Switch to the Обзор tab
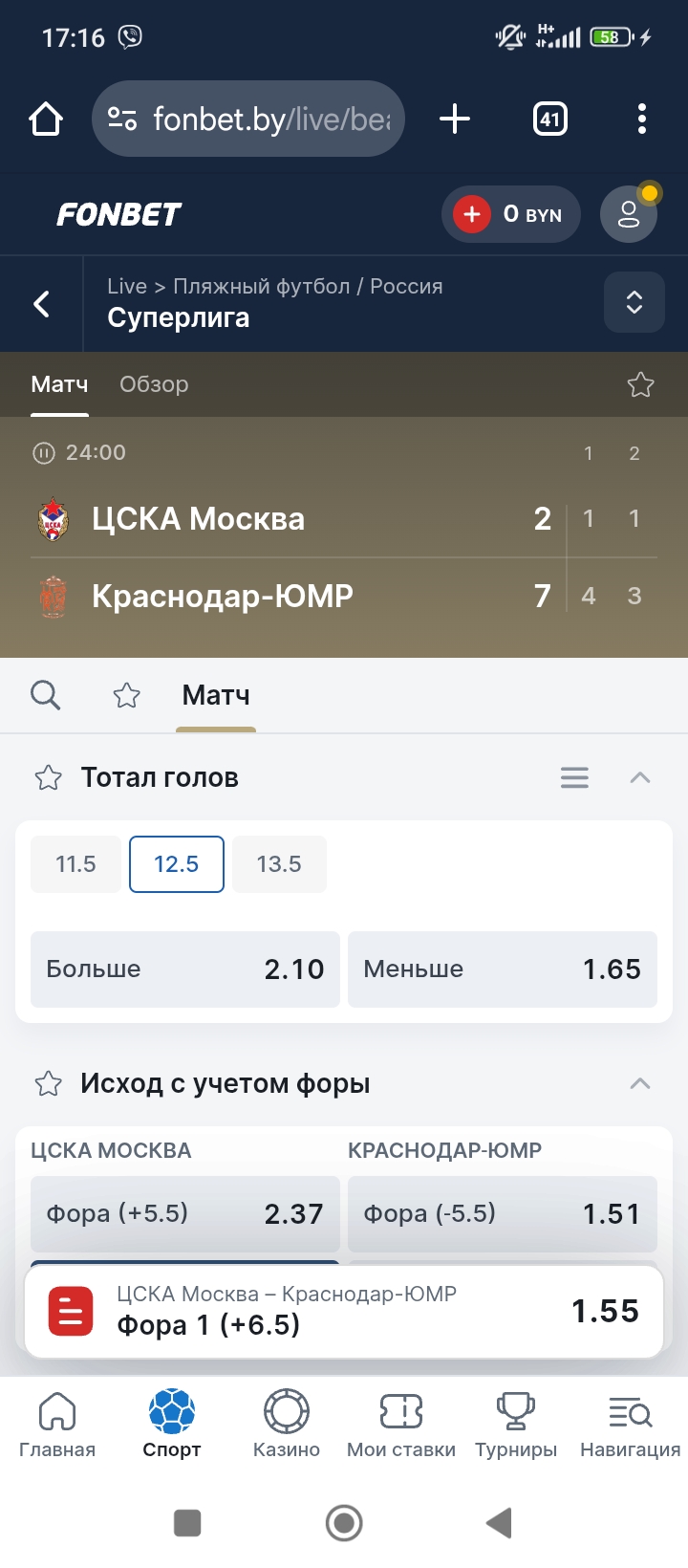Viewport: 688px width, 1568px height. 154,384
